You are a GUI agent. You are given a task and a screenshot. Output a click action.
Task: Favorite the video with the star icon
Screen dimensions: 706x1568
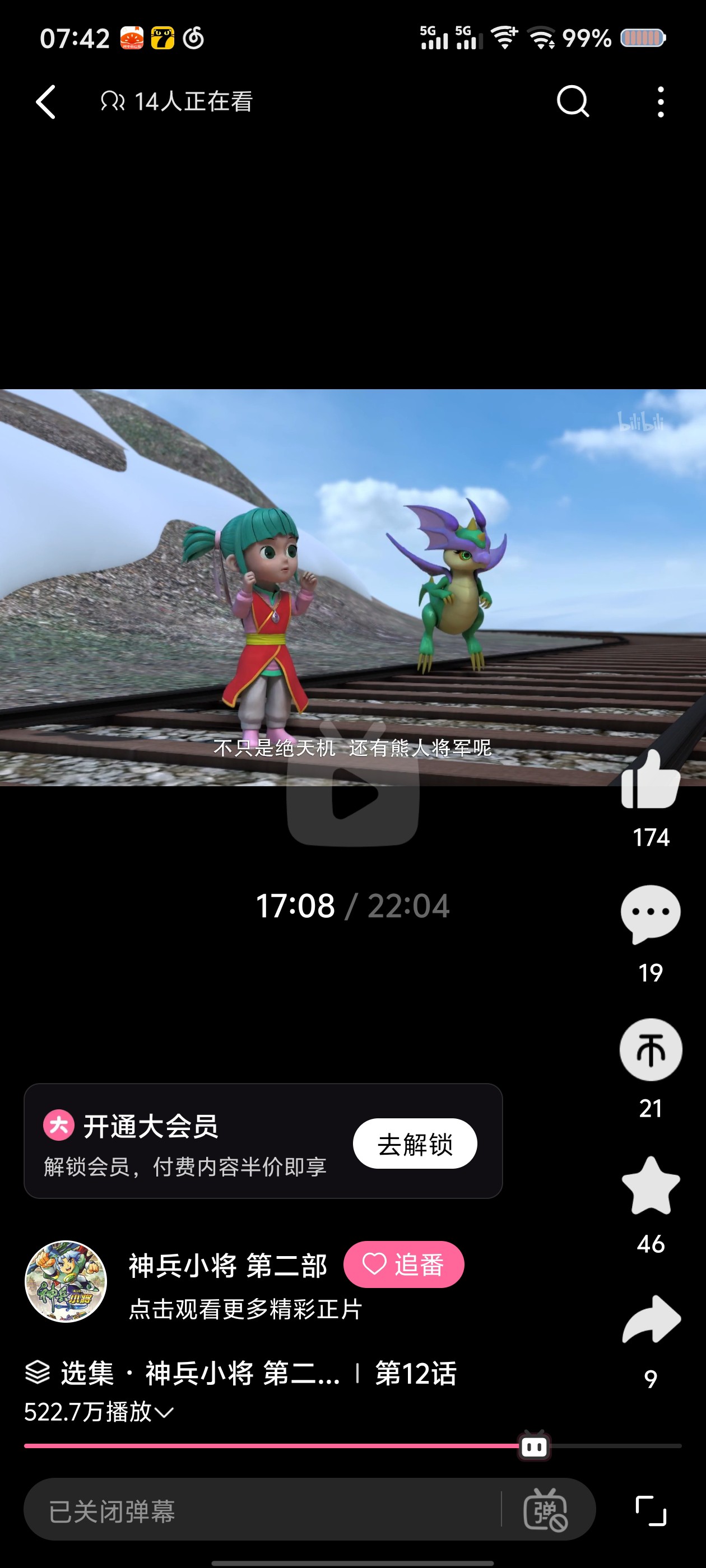pos(651,1184)
